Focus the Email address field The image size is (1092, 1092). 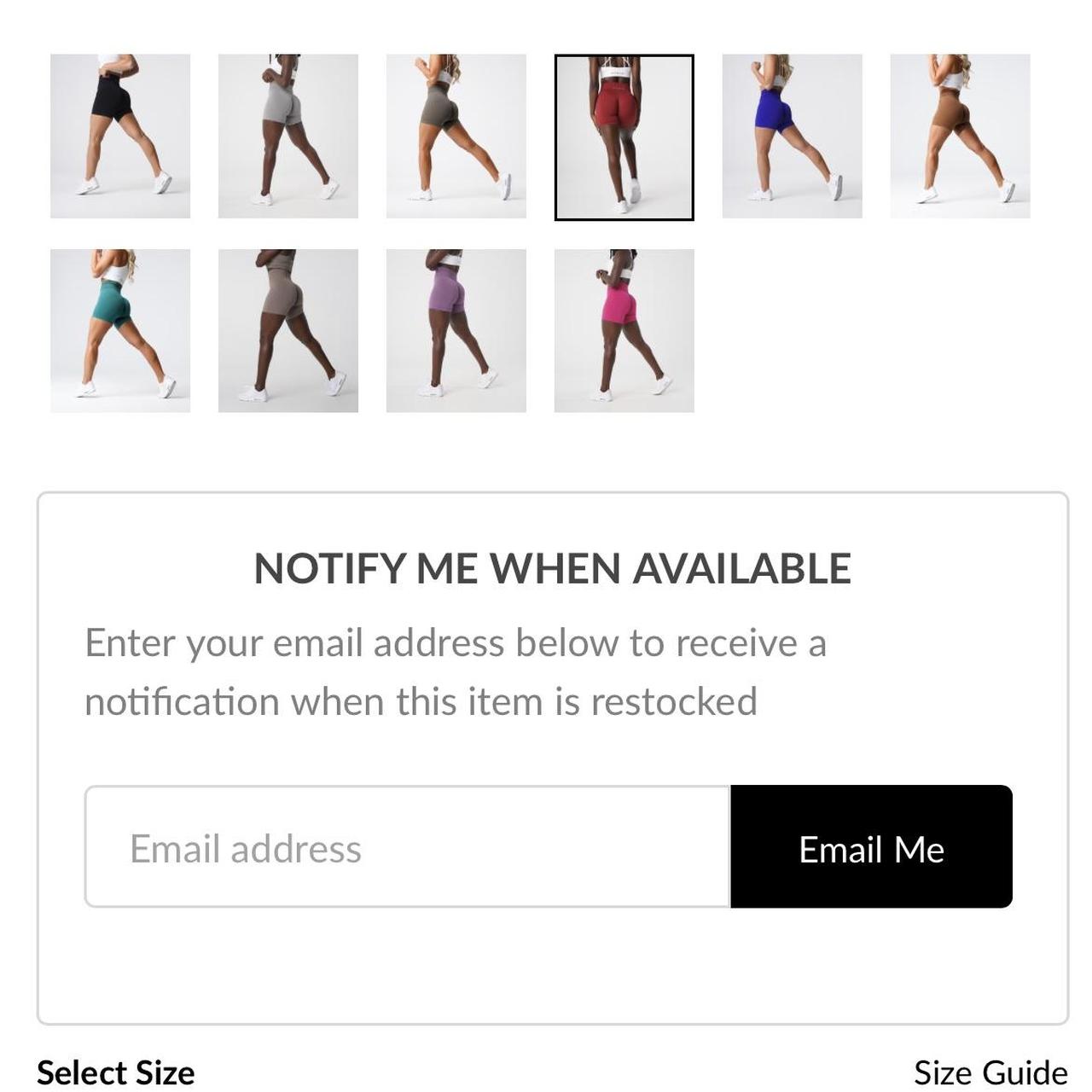click(408, 847)
